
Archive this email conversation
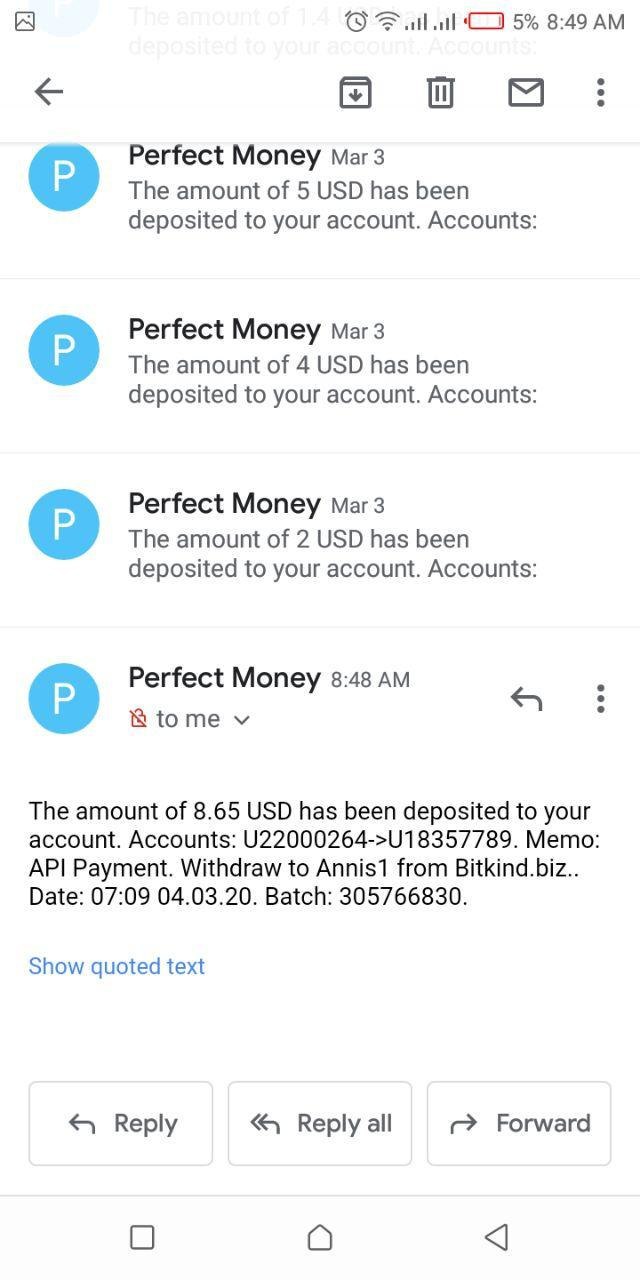point(355,92)
